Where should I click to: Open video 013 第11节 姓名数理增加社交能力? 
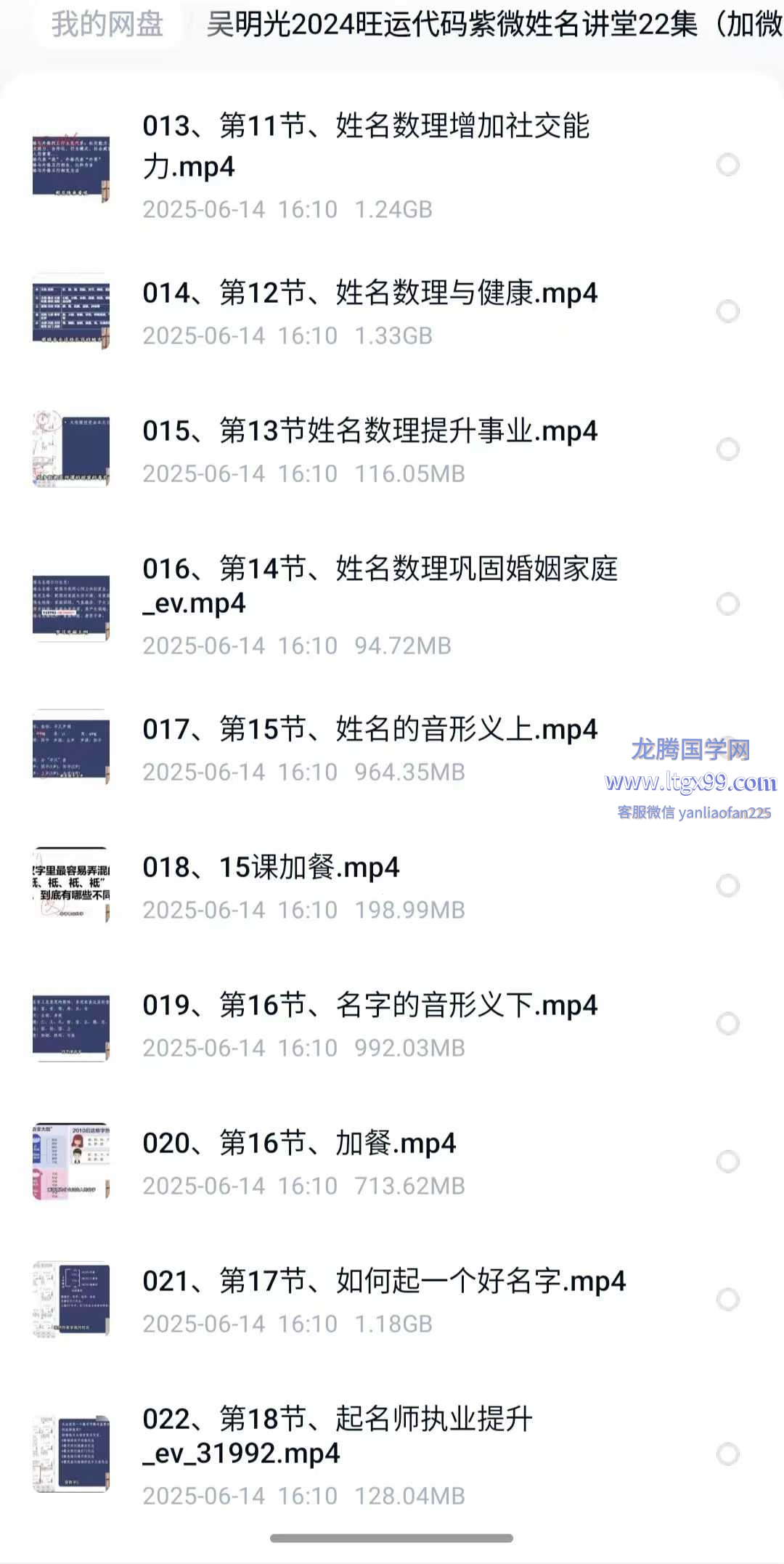point(366,146)
